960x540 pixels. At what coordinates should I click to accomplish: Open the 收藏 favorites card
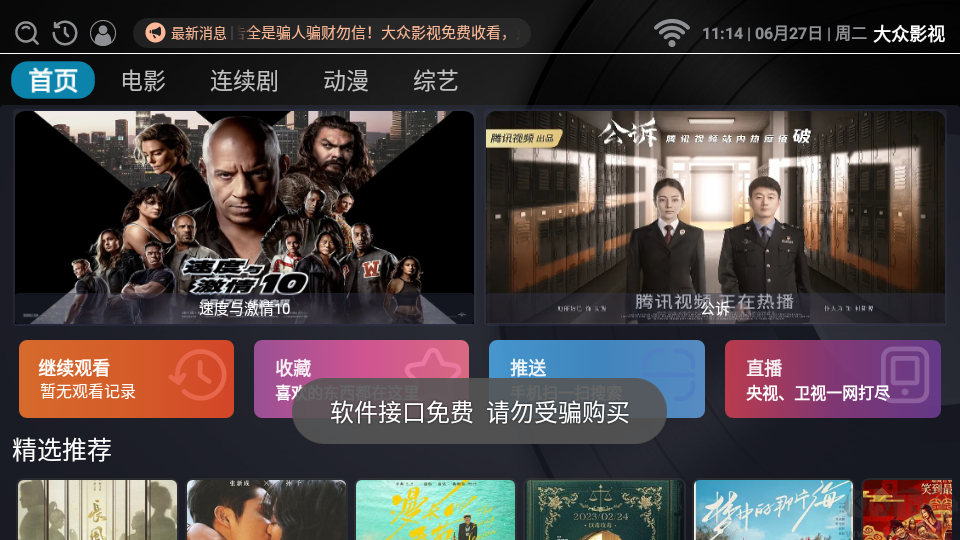tap(361, 360)
